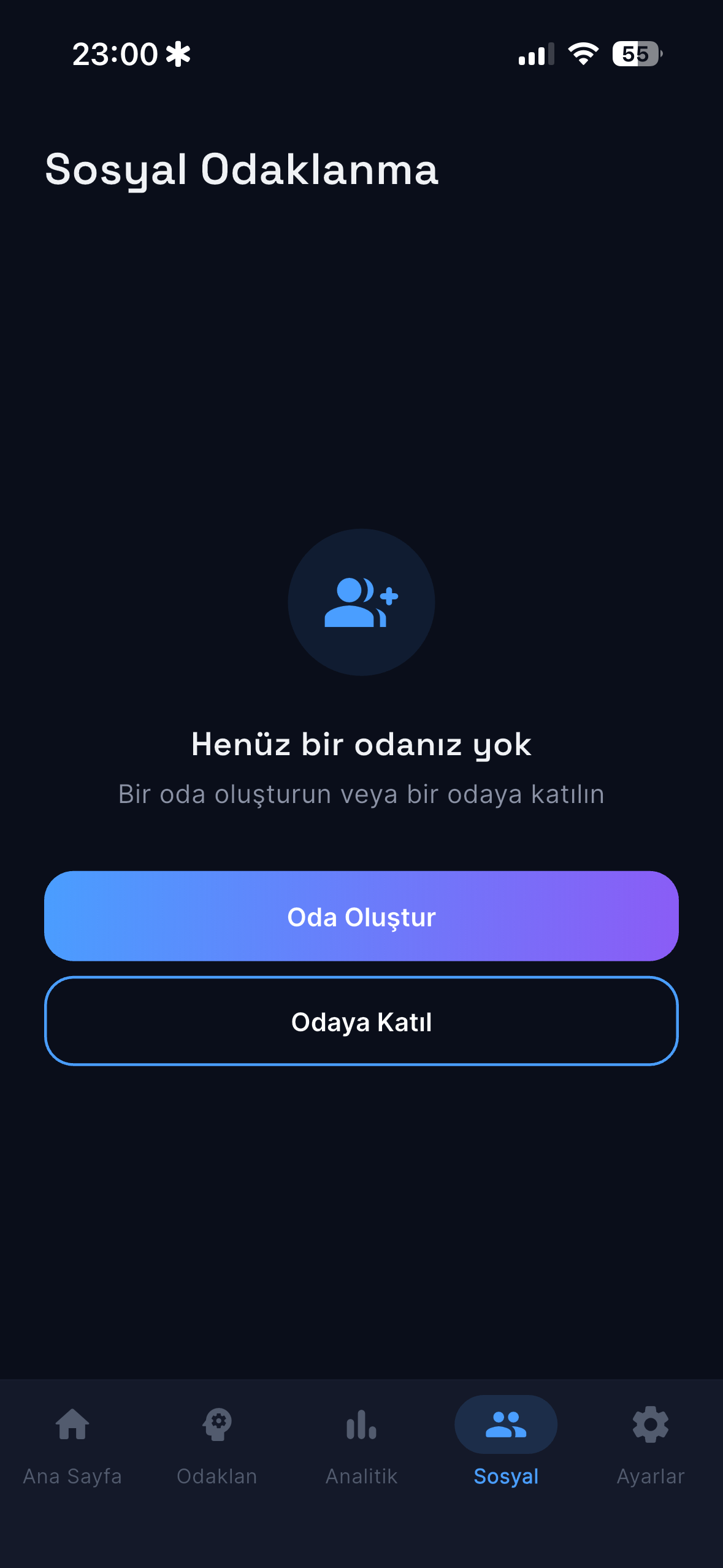The image size is (723, 1568).
Task: Select the Sosyal tab
Action: (x=506, y=1445)
